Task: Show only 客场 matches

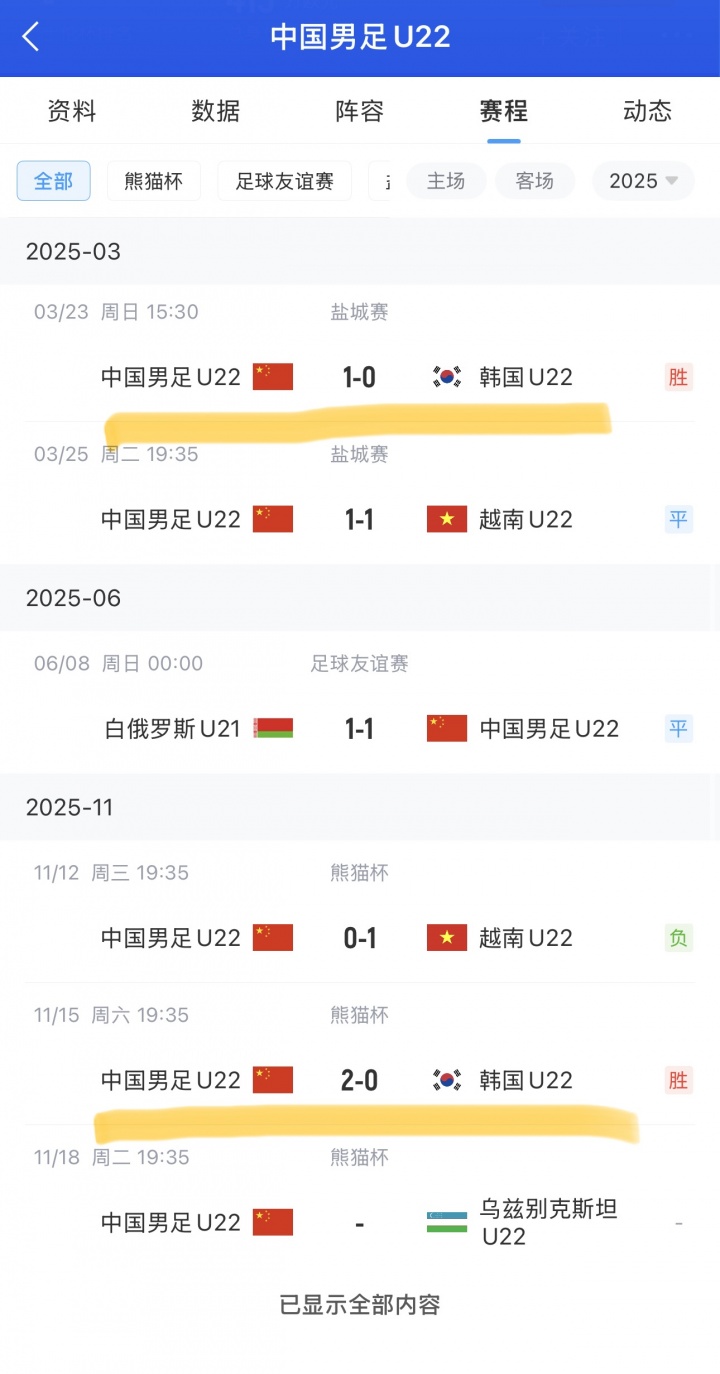Action: coord(535,181)
